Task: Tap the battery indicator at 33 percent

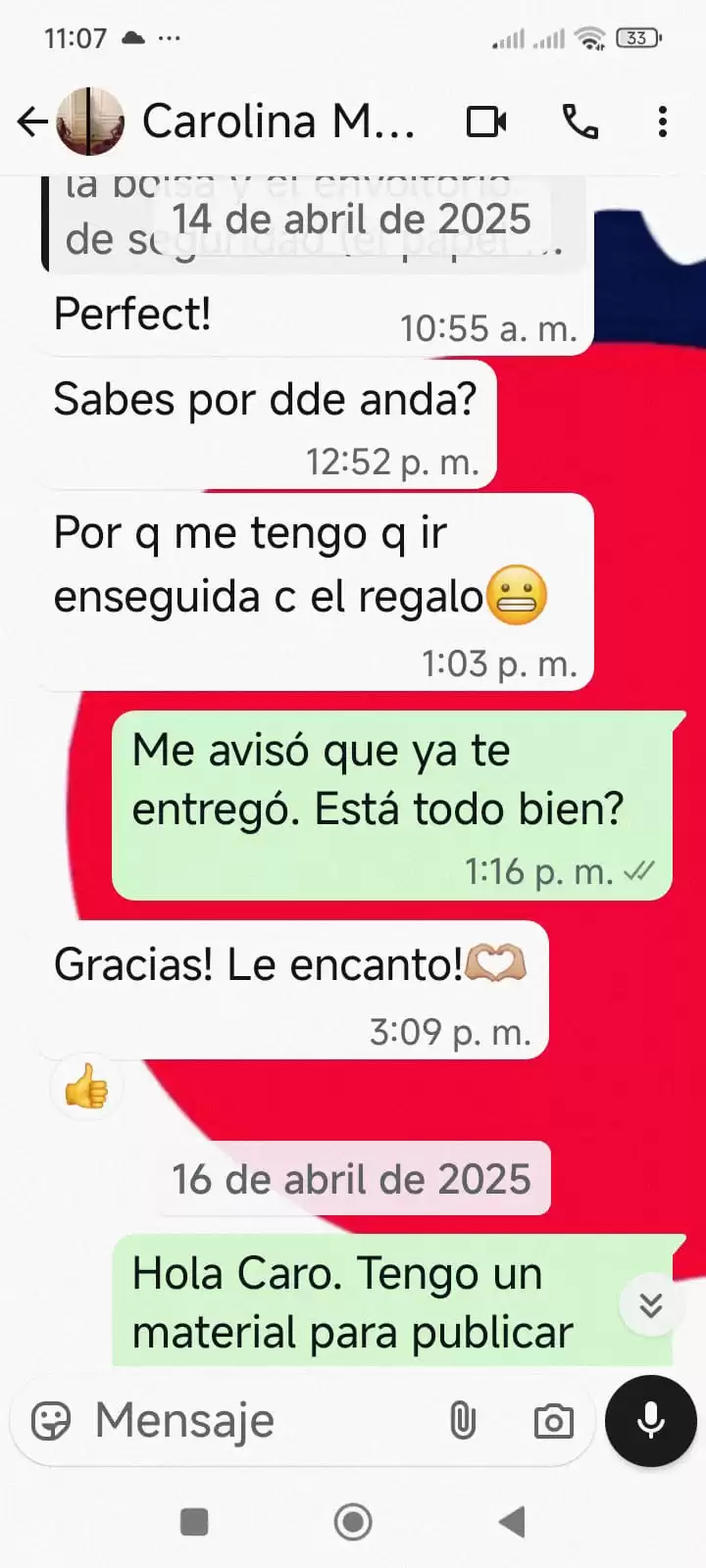Action: click(636, 37)
